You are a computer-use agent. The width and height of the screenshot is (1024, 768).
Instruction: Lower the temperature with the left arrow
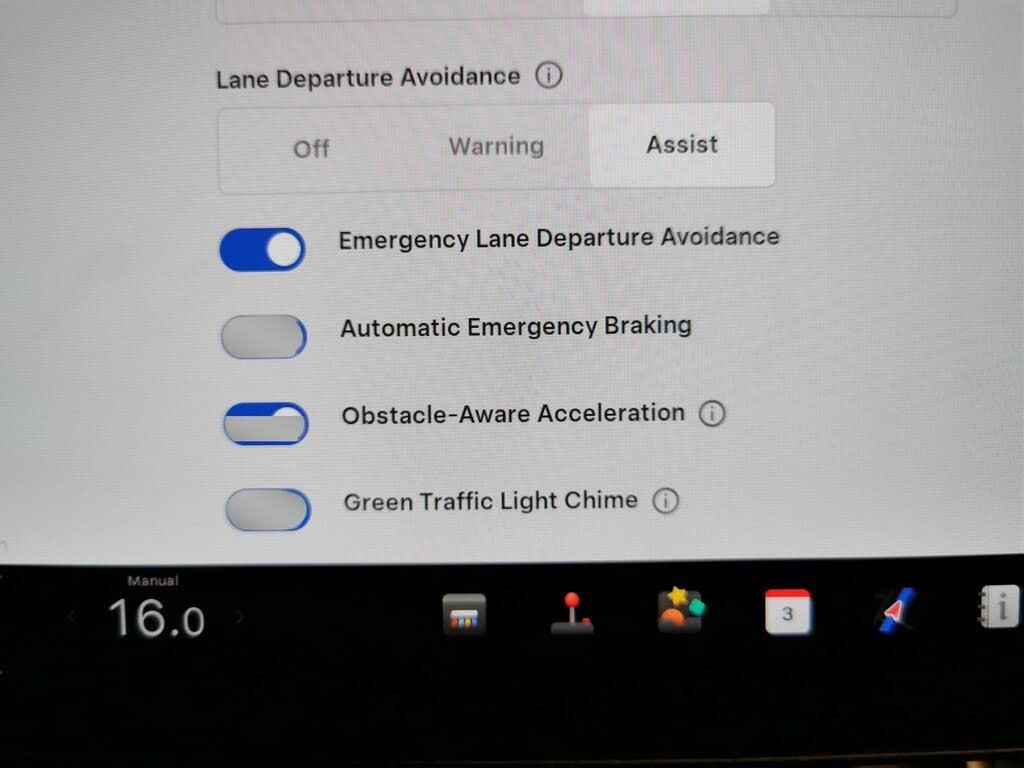pyautogui.click(x=71, y=617)
